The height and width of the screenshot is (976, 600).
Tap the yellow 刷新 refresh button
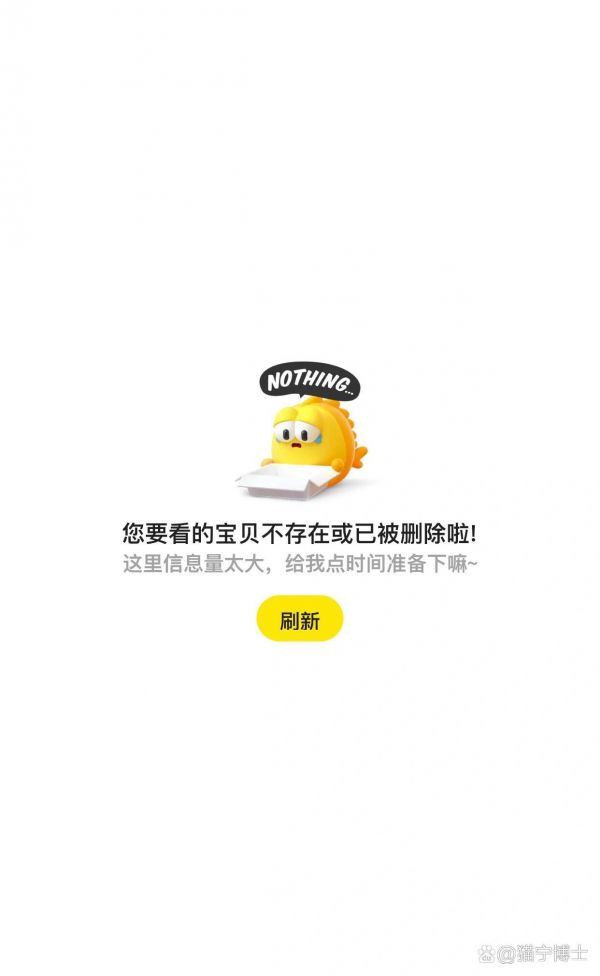pyautogui.click(x=299, y=618)
